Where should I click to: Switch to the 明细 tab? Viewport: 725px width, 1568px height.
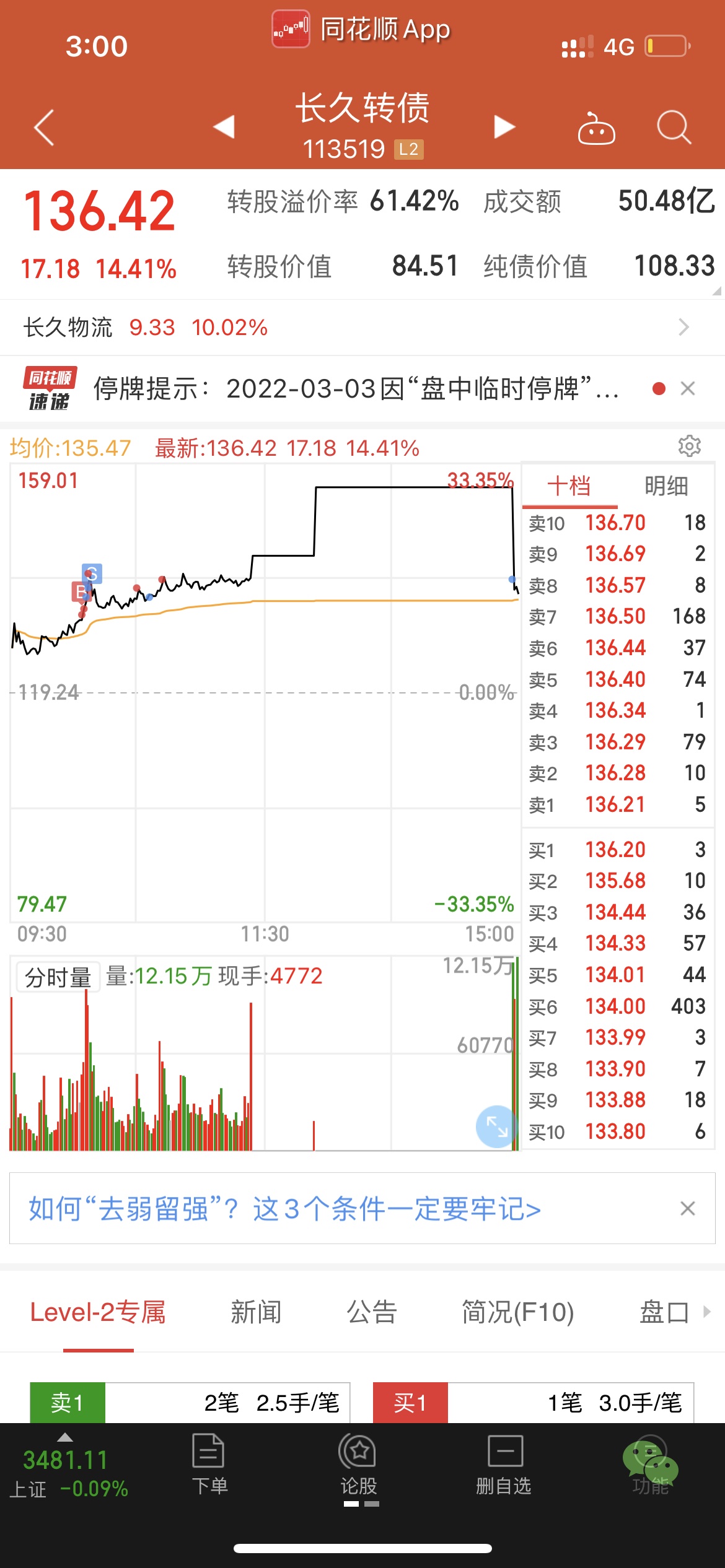[x=666, y=486]
